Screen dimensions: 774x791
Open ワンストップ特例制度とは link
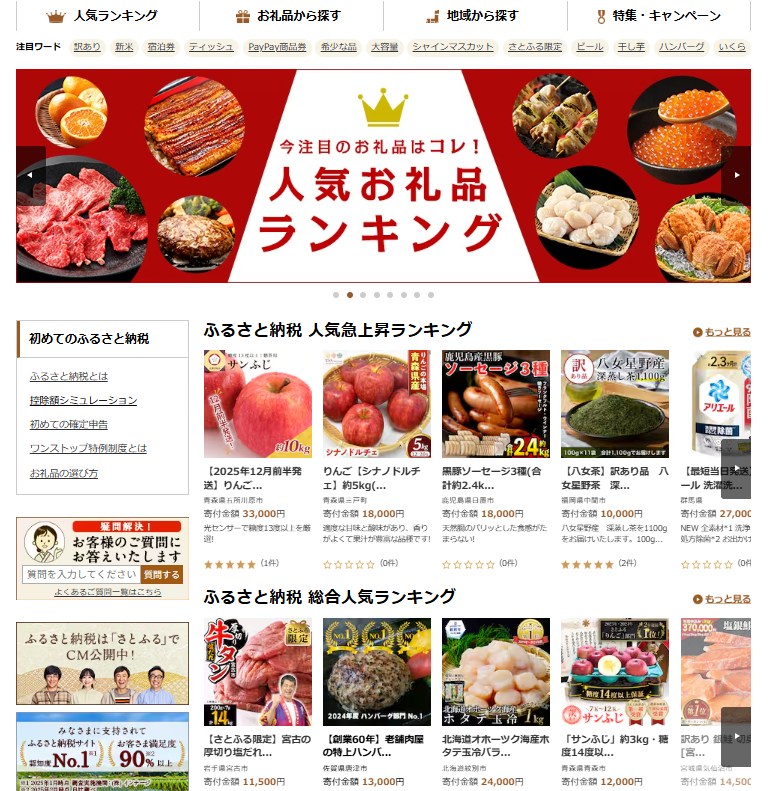[x=88, y=448]
